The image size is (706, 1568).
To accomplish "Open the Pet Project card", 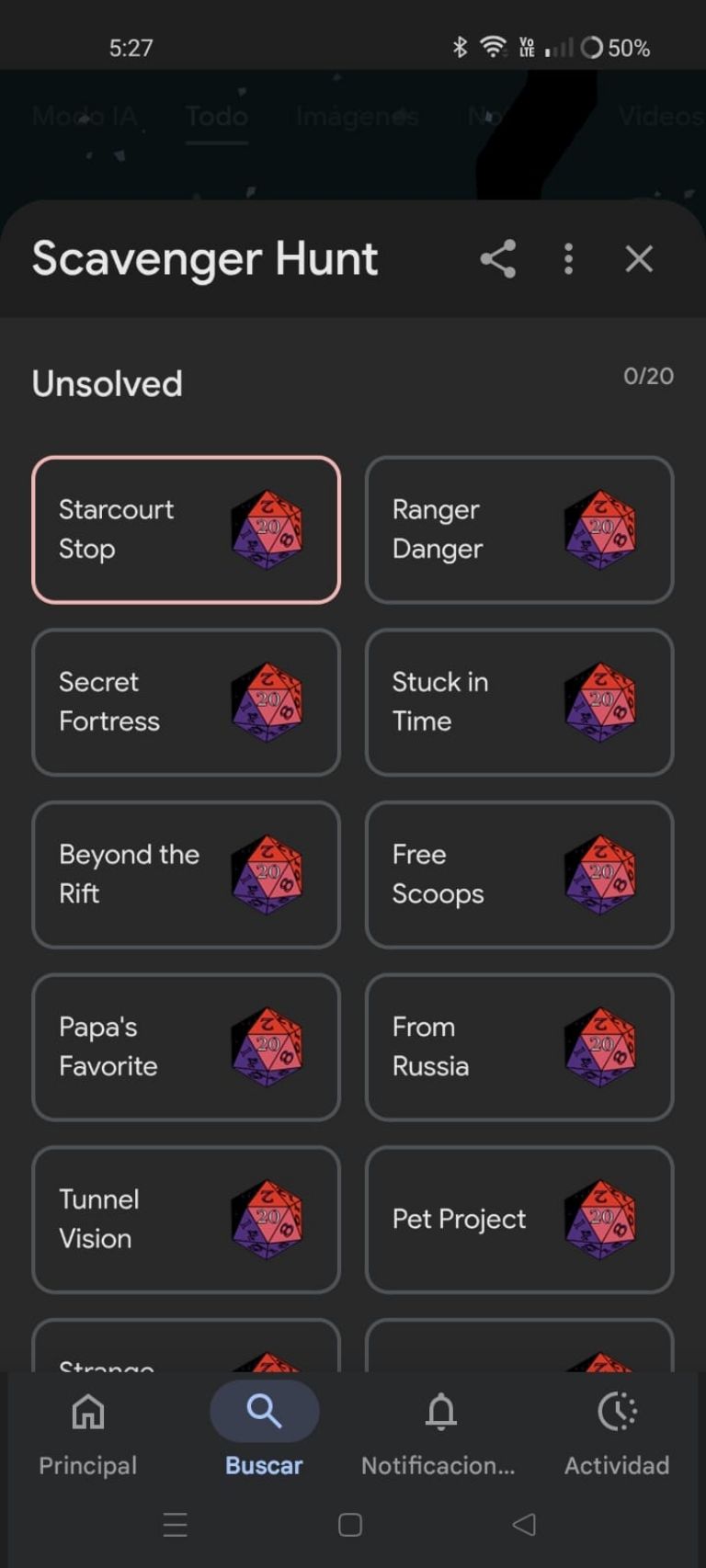I will point(519,1219).
